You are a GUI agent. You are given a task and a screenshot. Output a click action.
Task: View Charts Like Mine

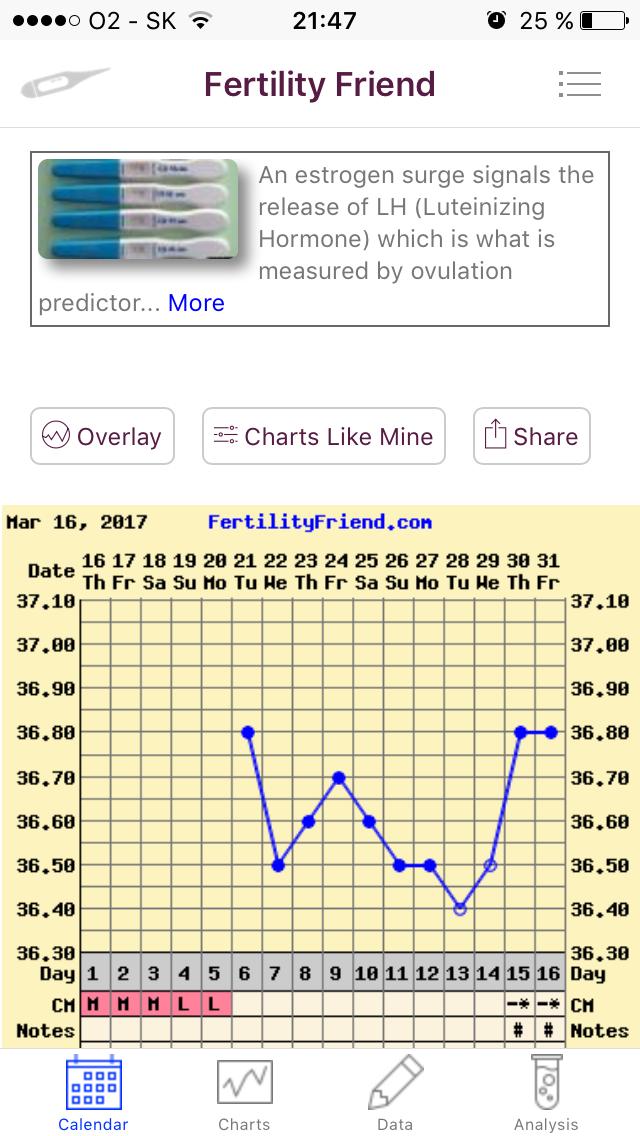(x=323, y=436)
